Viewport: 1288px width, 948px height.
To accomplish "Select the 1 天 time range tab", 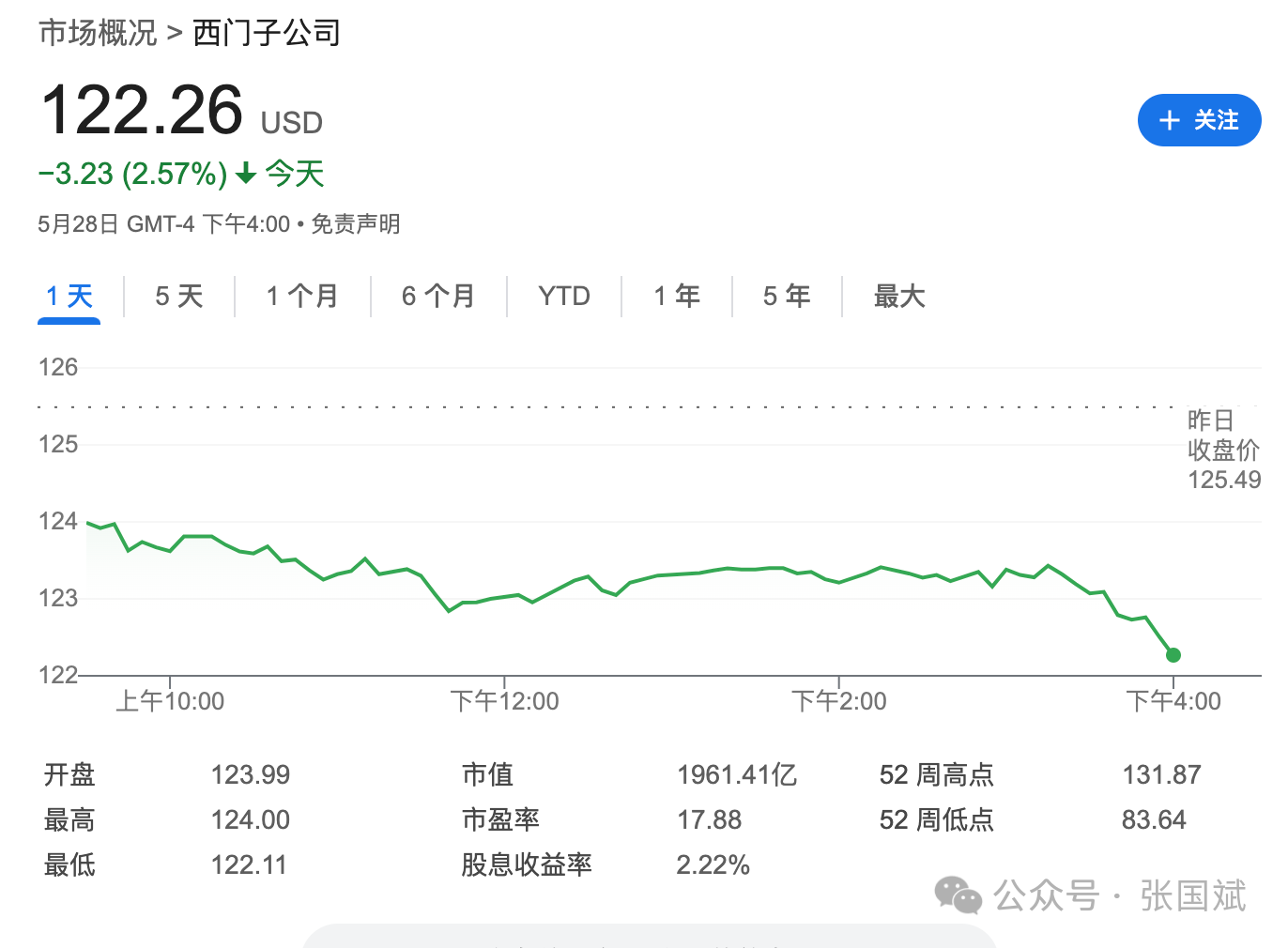I will pos(69,297).
